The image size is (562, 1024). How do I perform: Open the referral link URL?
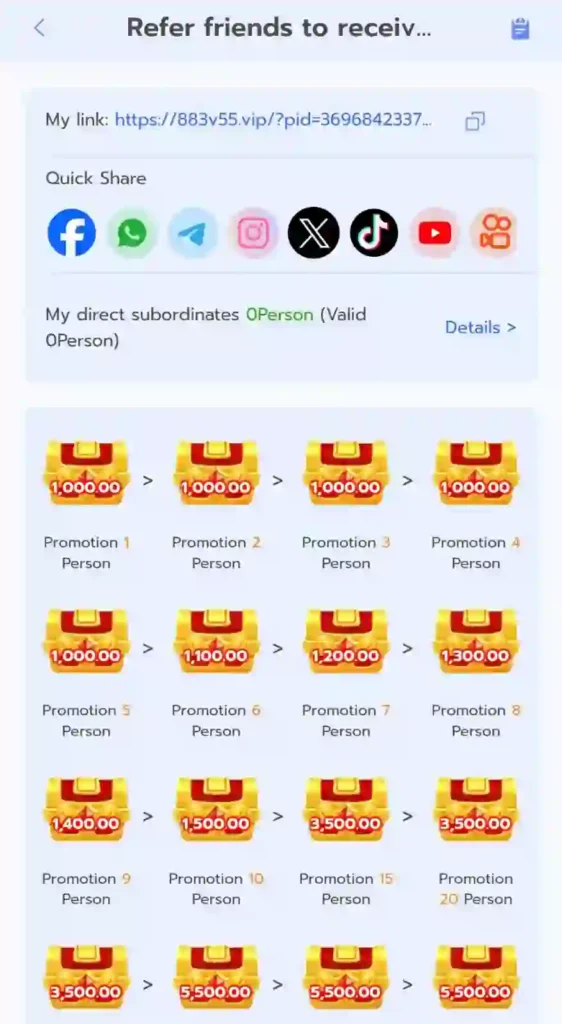pyautogui.click(x=273, y=120)
